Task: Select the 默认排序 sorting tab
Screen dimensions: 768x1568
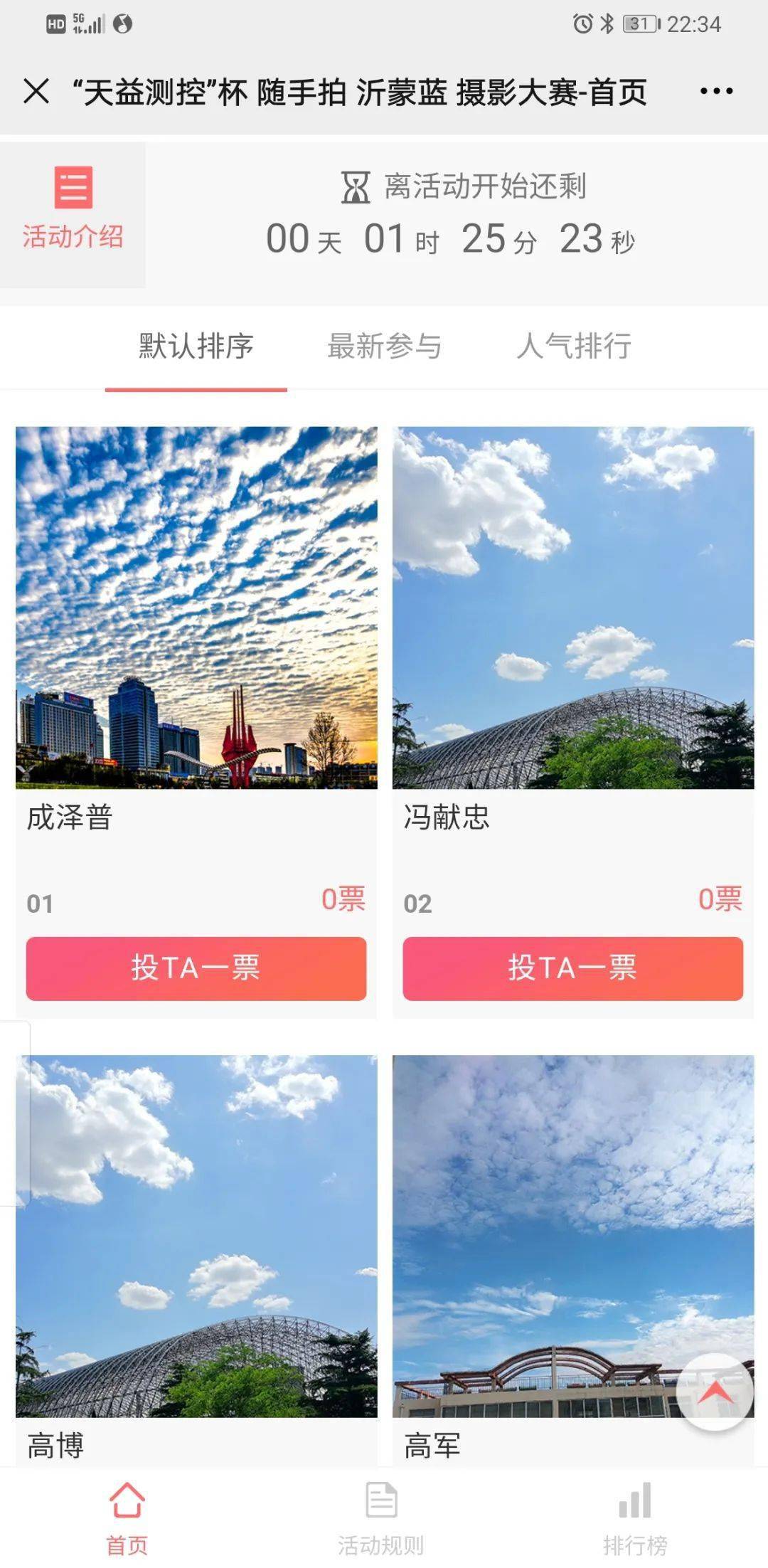Action: click(x=196, y=346)
